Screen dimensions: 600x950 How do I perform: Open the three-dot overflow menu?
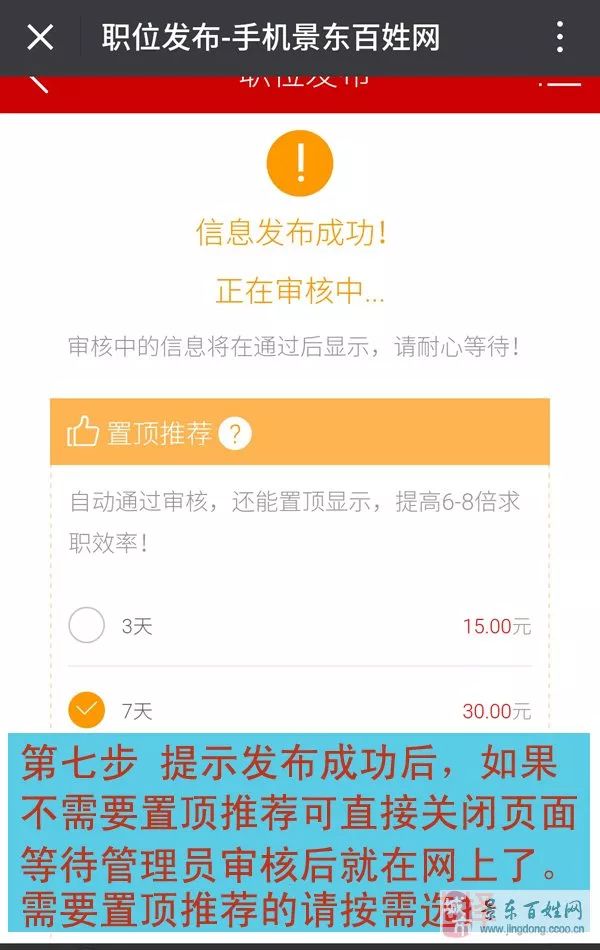(x=560, y=38)
